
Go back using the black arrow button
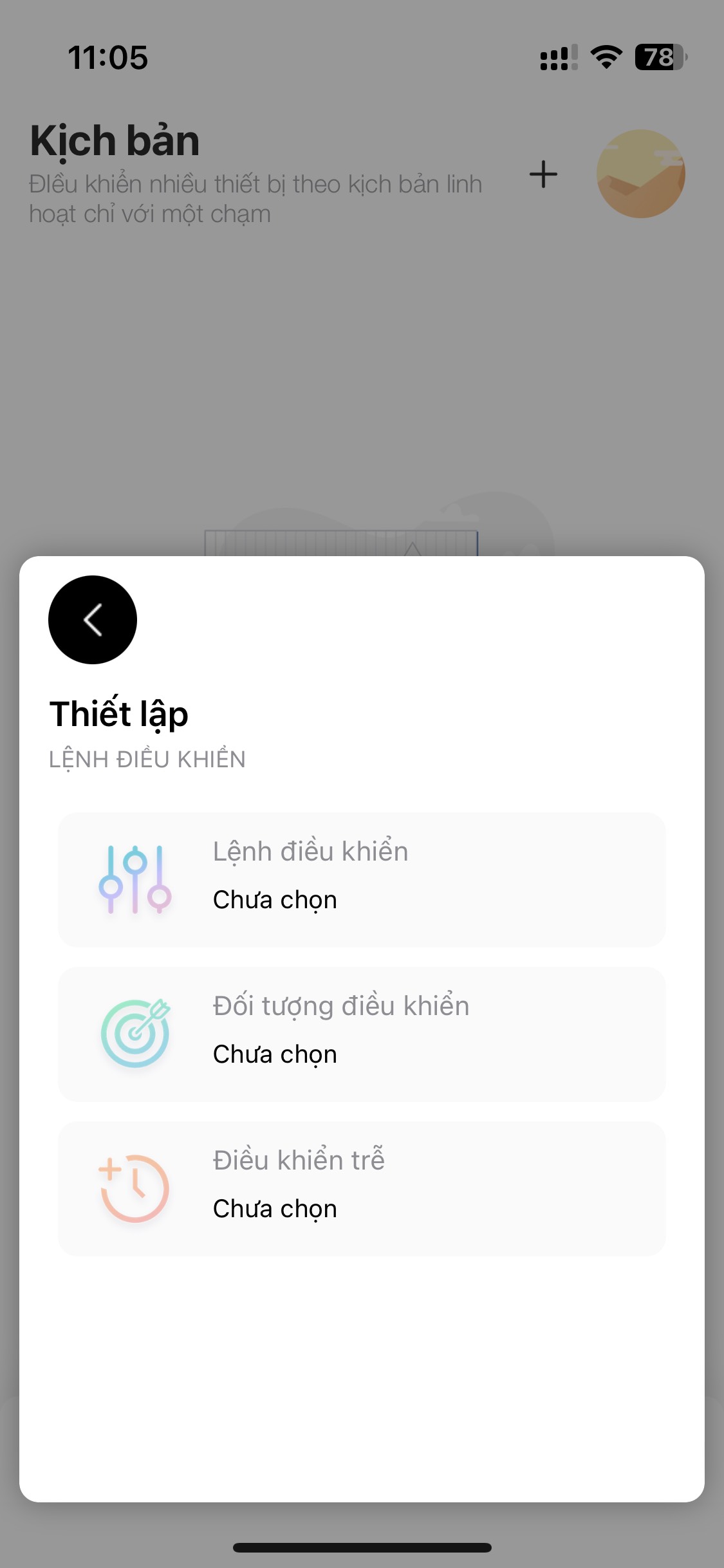93,620
